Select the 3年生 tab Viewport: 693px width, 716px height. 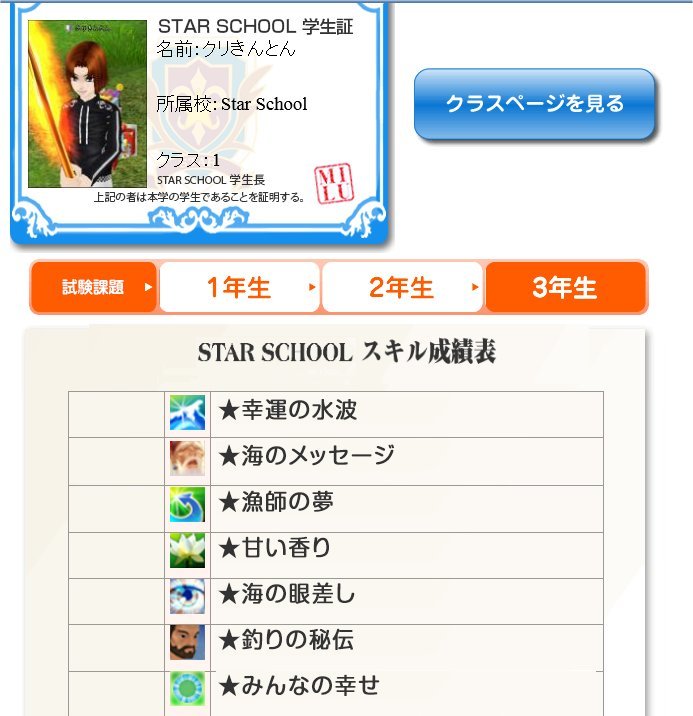tap(565, 288)
